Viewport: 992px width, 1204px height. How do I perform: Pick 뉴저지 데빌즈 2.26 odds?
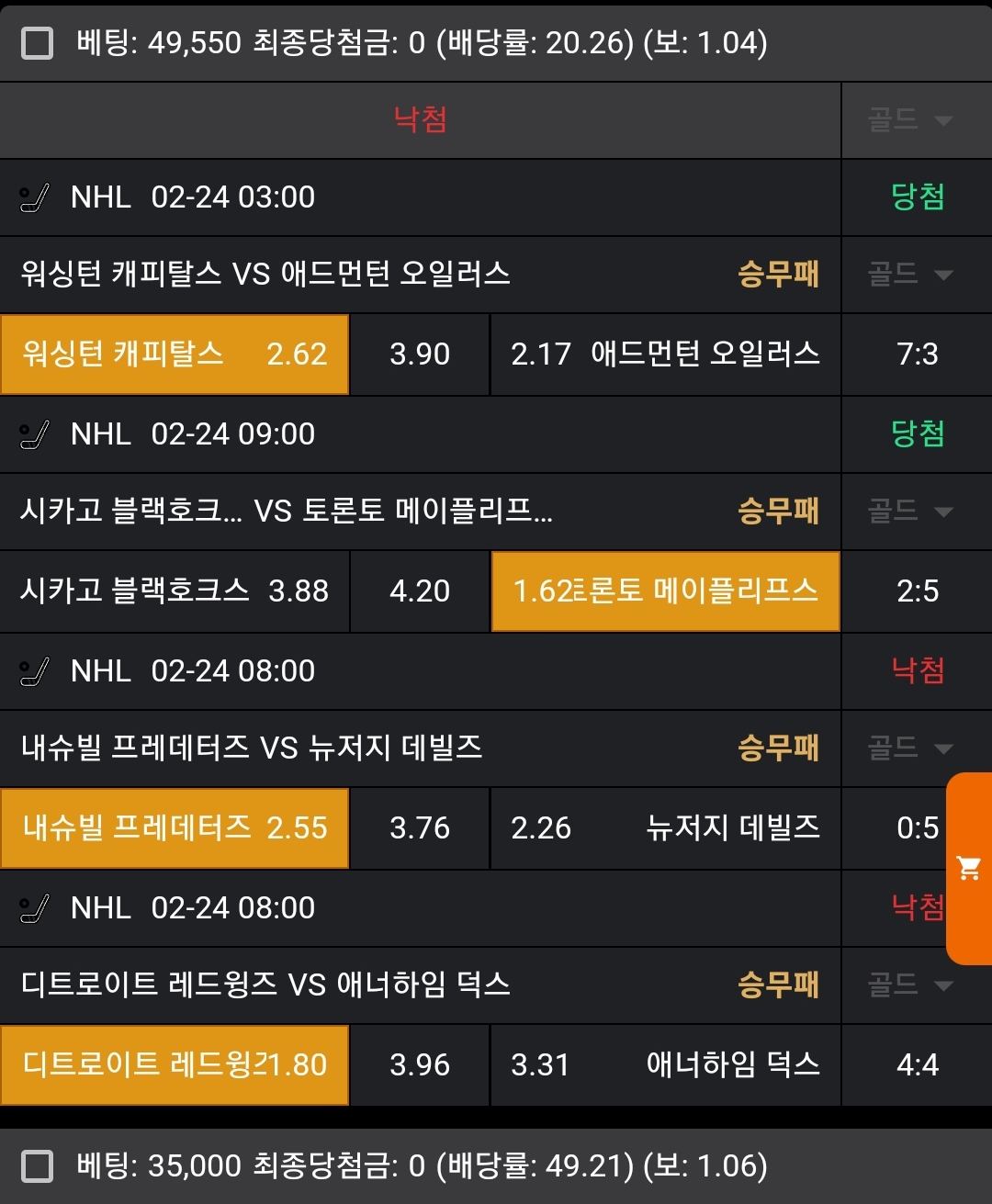665,828
